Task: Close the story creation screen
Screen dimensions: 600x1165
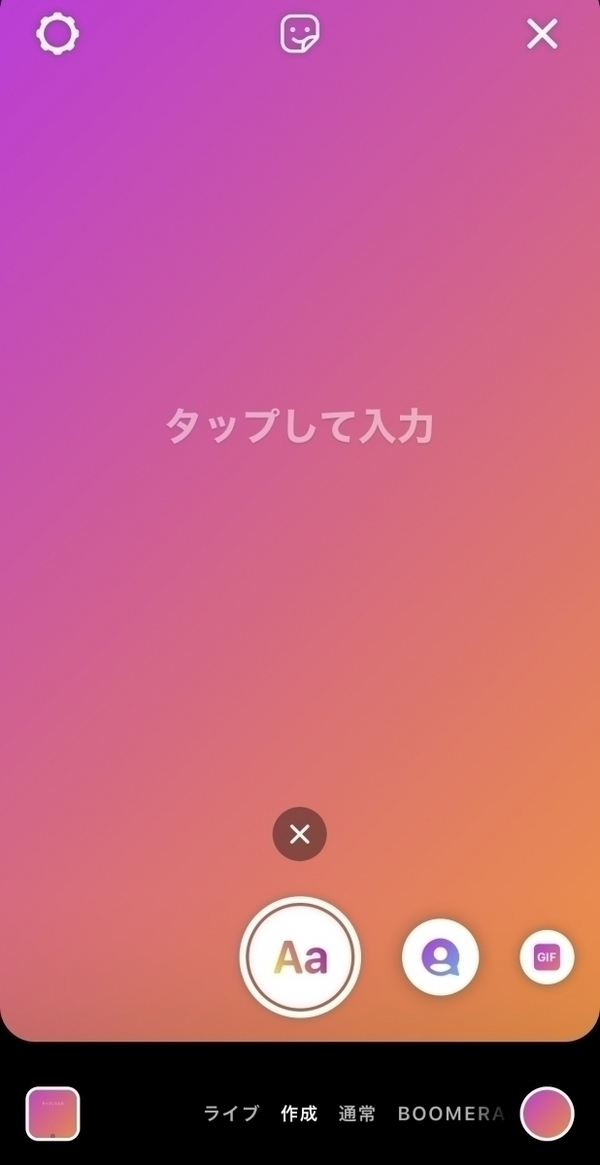Action: click(x=542, y=35)
